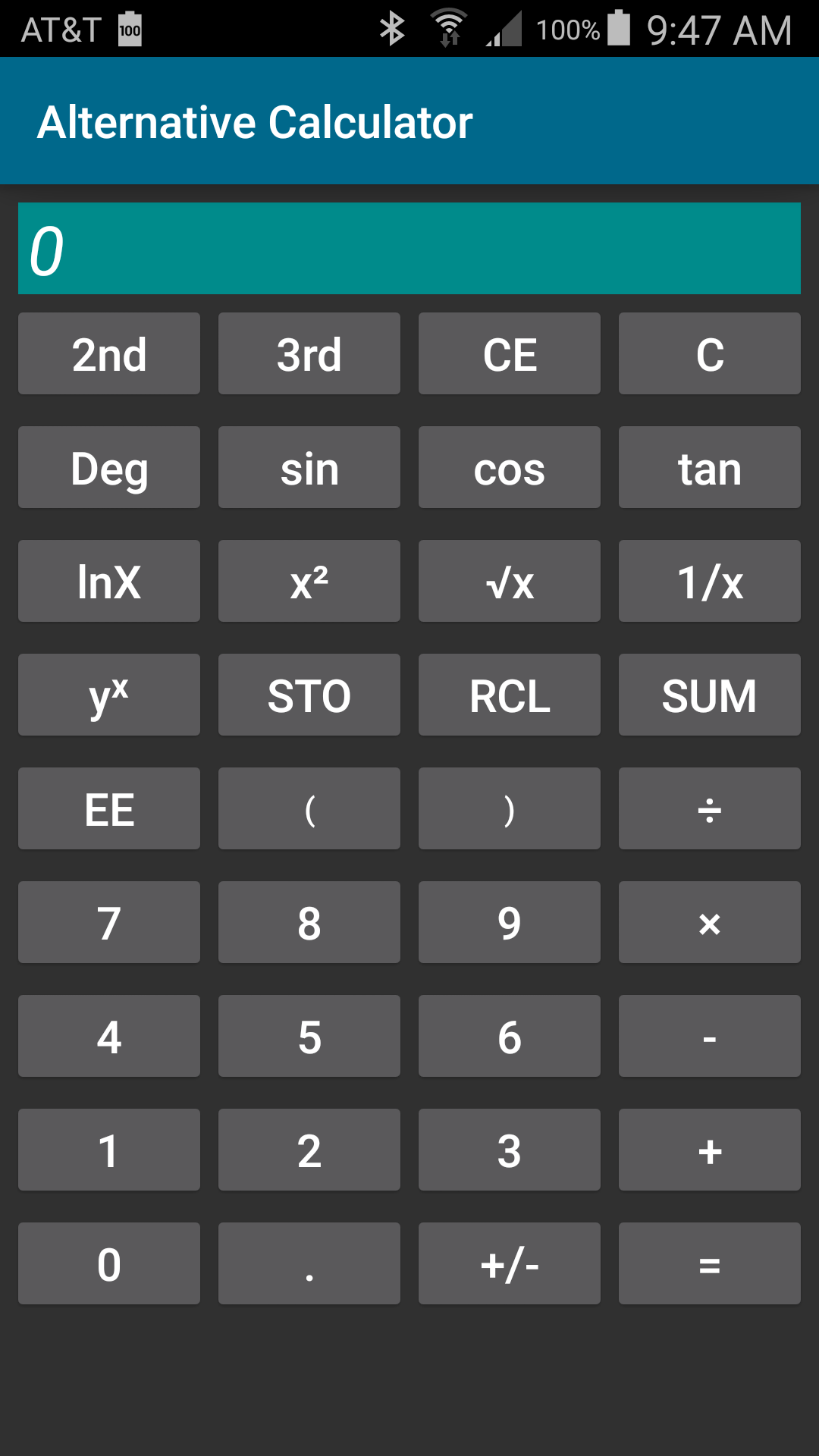The height and width of the screenshot is (1456, 819).
Task: Enter the digit 7
Action: 109,922
